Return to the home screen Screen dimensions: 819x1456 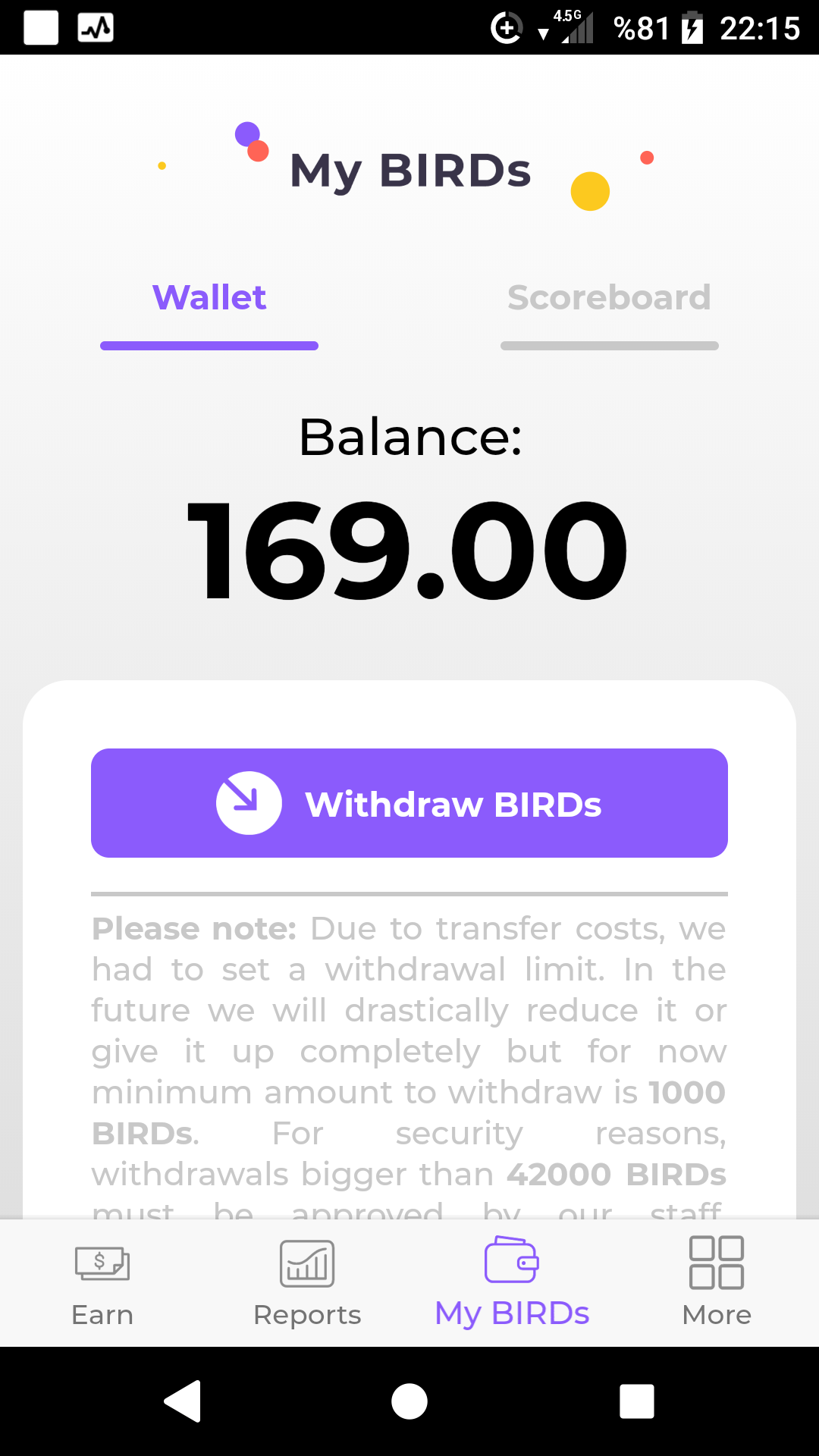[x=409, y=1401]
